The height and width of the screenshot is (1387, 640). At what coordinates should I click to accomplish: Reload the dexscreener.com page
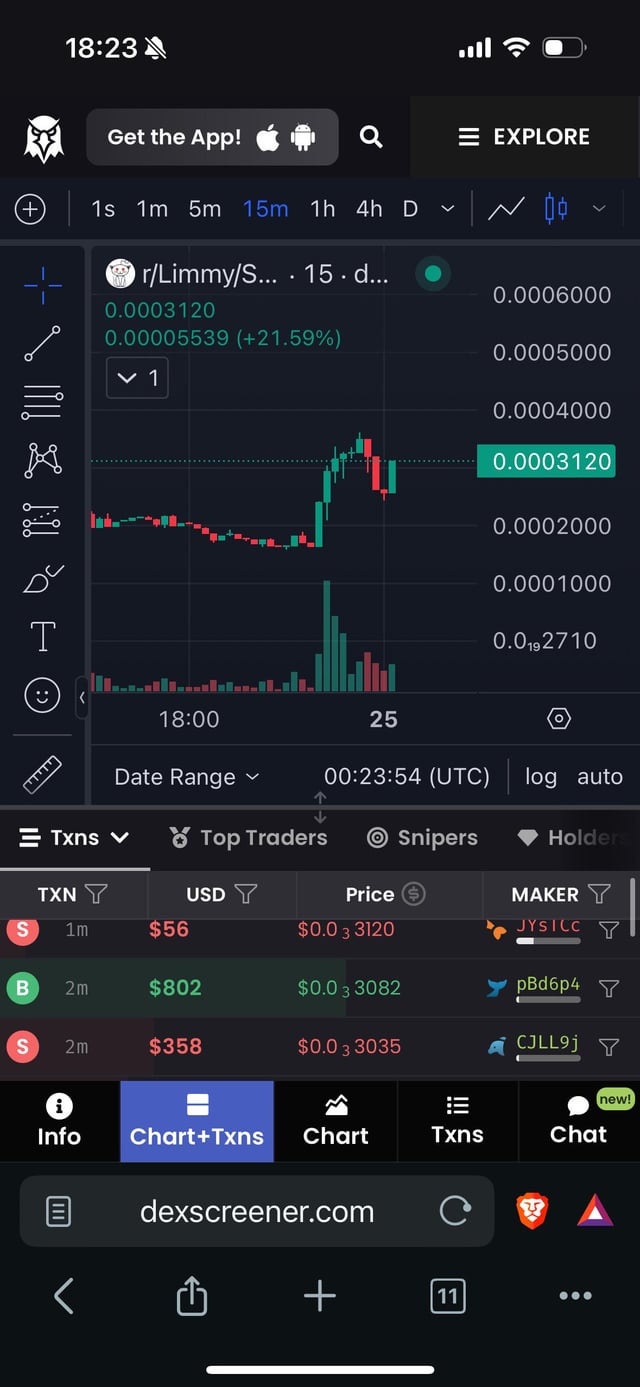tap(455, 1212)
